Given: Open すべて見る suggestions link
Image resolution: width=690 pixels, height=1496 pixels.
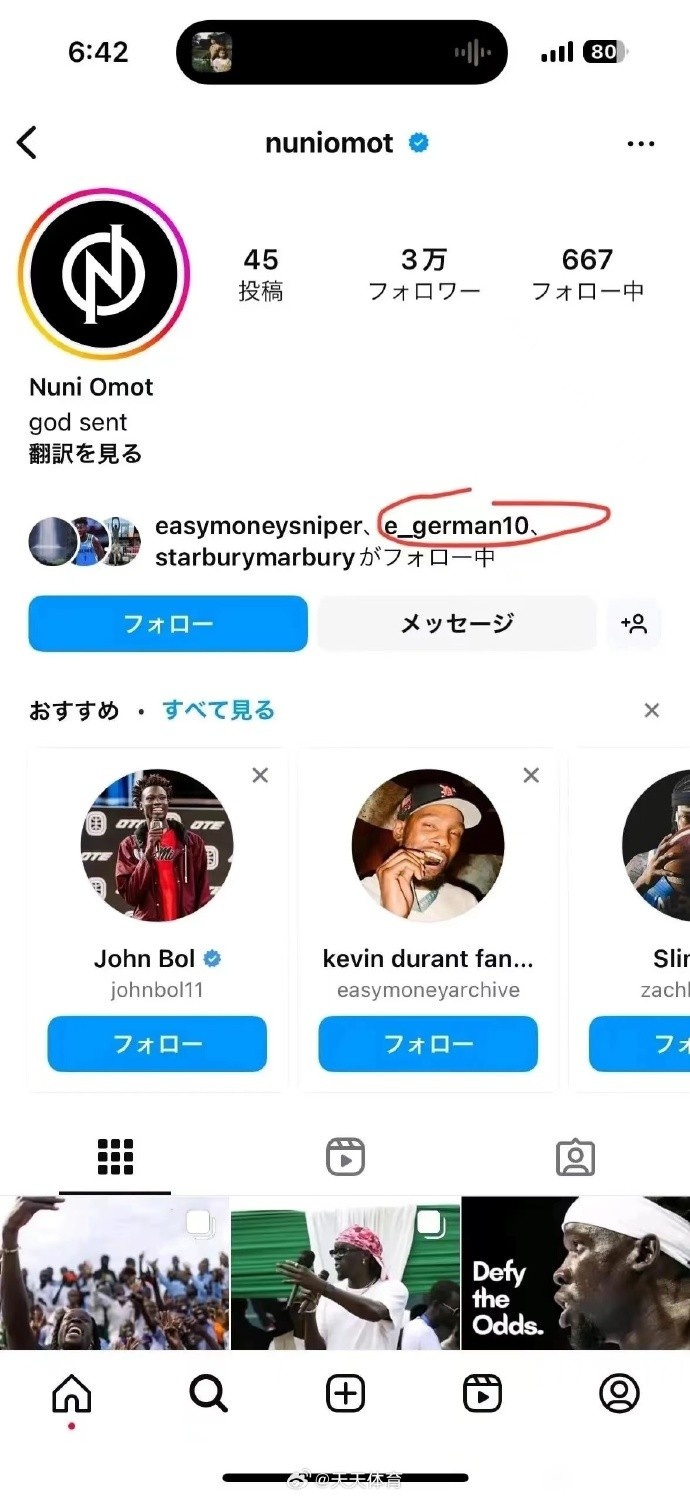Looking at the screenshot, I should [218, 710].
